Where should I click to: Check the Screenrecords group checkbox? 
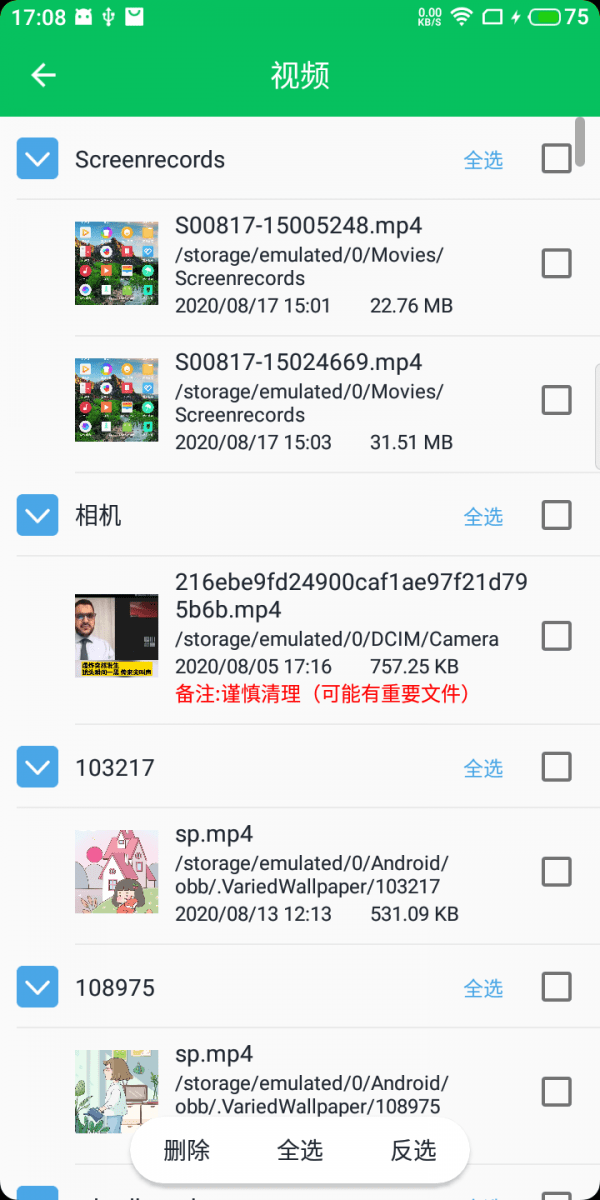(556, 158)
